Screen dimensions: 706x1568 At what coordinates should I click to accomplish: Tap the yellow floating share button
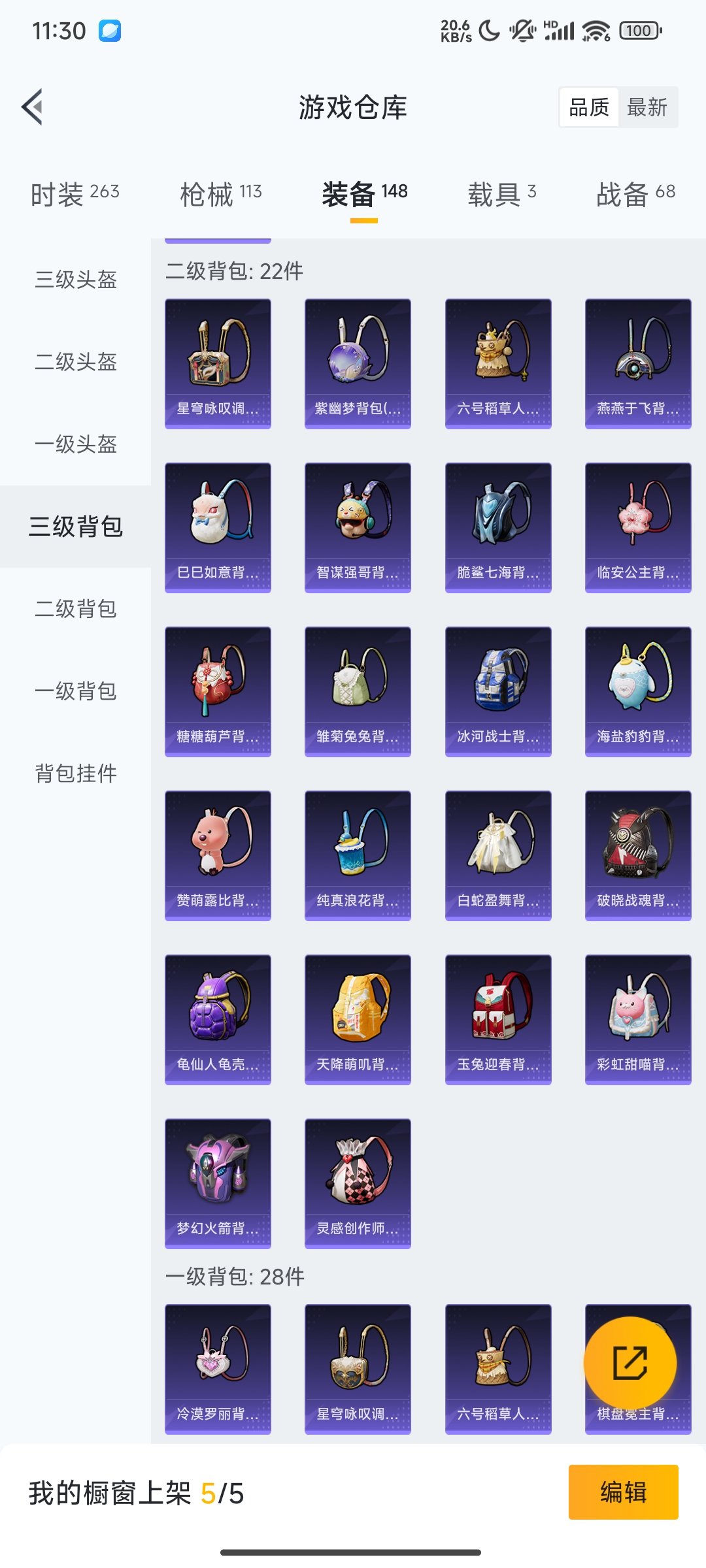(630, 1363)
